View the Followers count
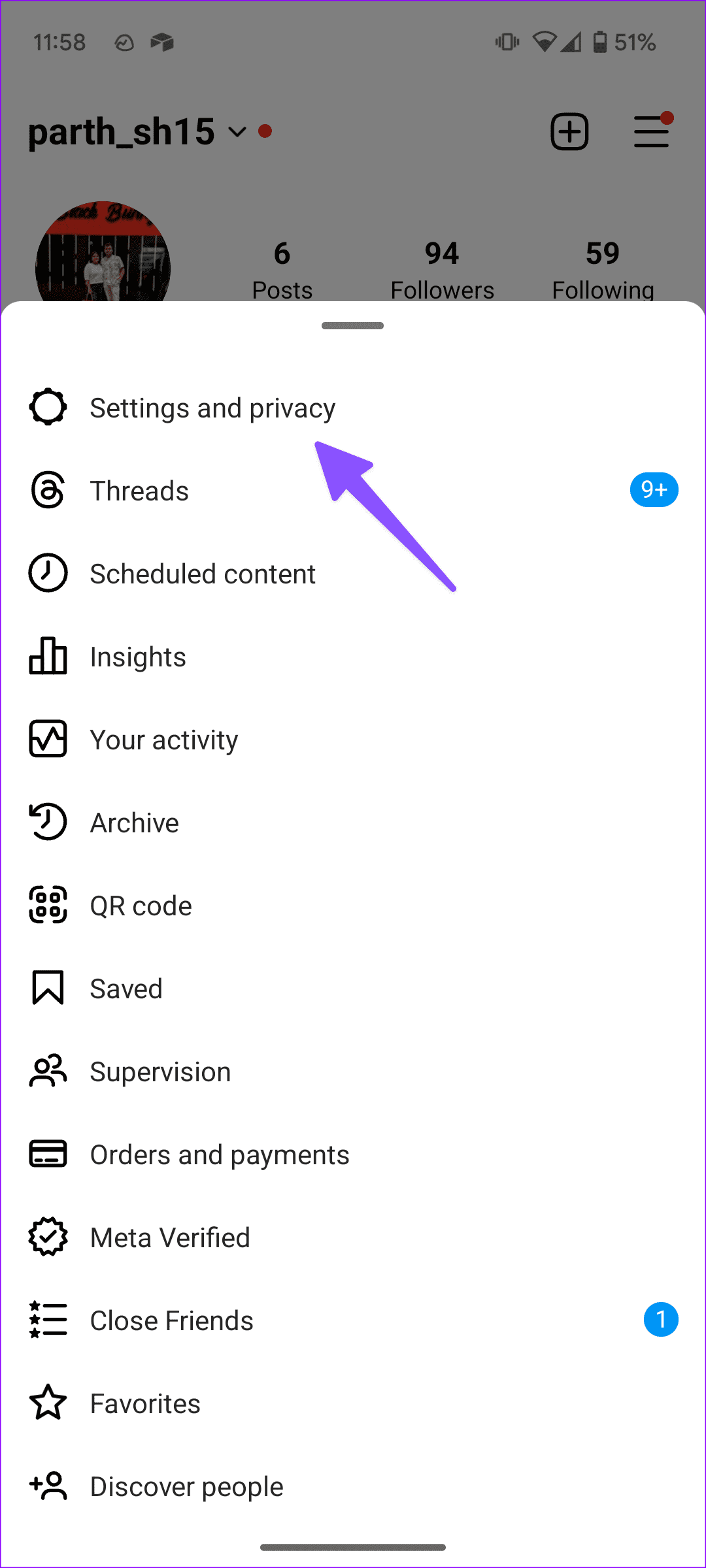 tap(442, 267)
